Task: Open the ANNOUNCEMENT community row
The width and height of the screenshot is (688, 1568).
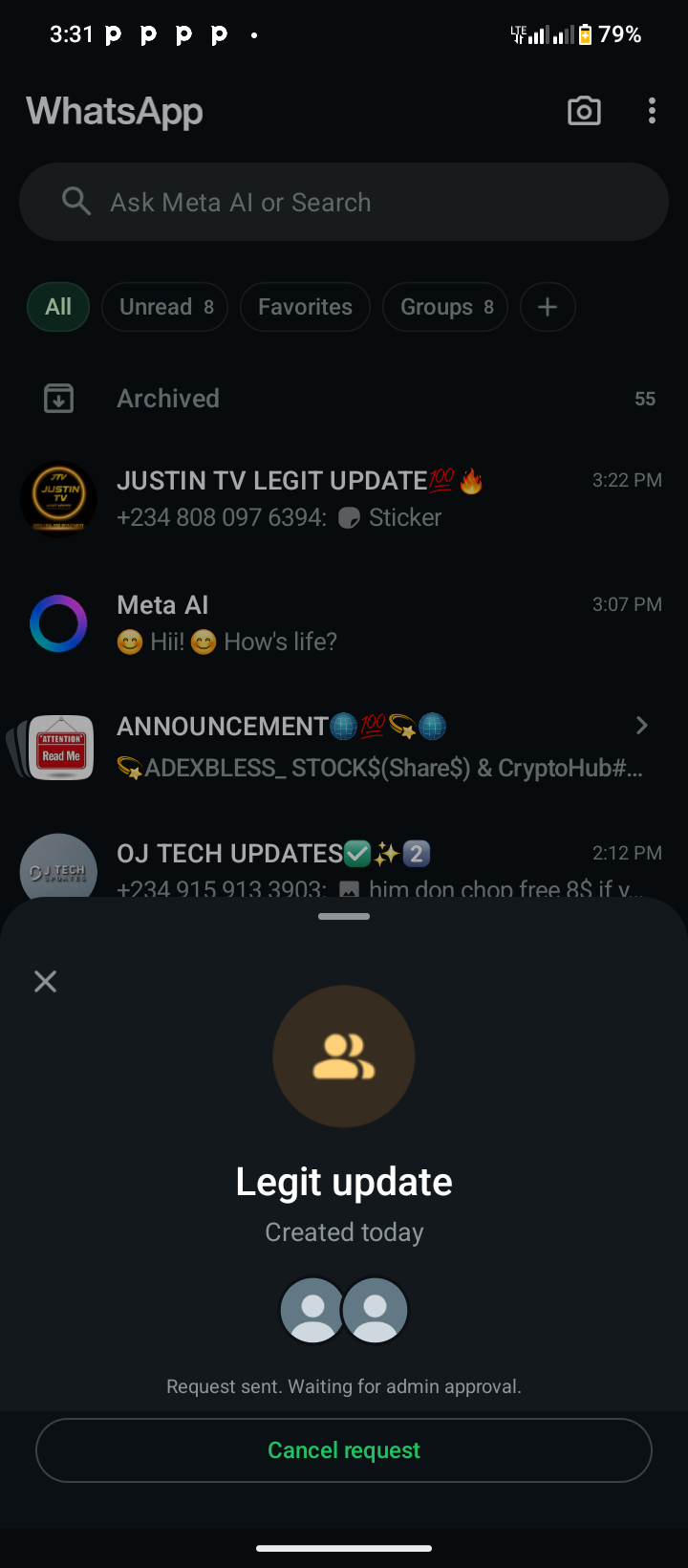Action: (x=344, y=747)
